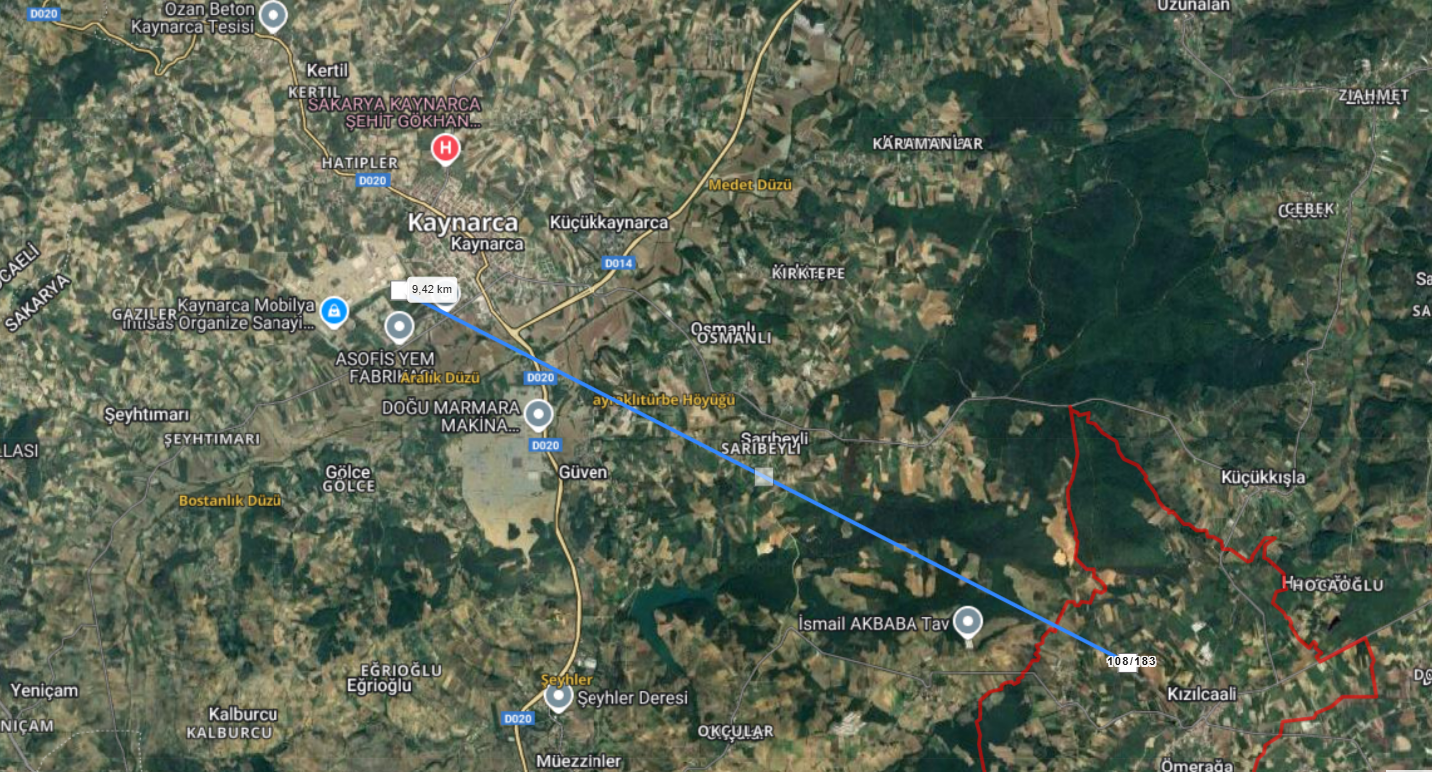Image resolution: width=1432 pixels, height=772 pixels.
Task: Tap the Kaynarca Mobilya blue marker
Action: (334, 312)
